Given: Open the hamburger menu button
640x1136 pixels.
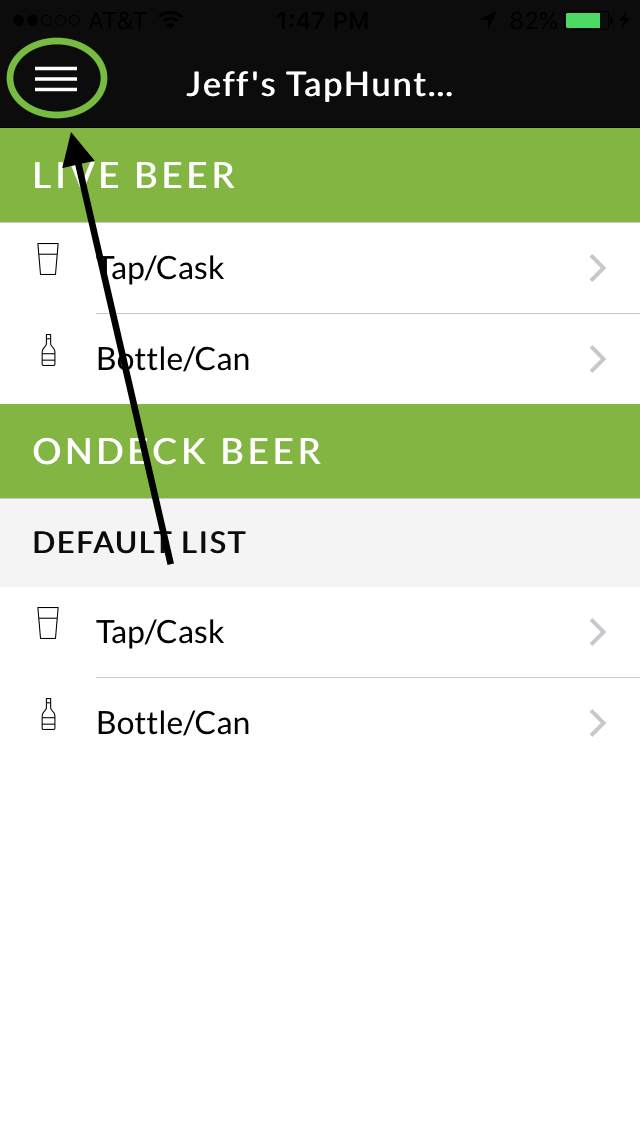Looking at the screenshot, I should coord(56,79).
